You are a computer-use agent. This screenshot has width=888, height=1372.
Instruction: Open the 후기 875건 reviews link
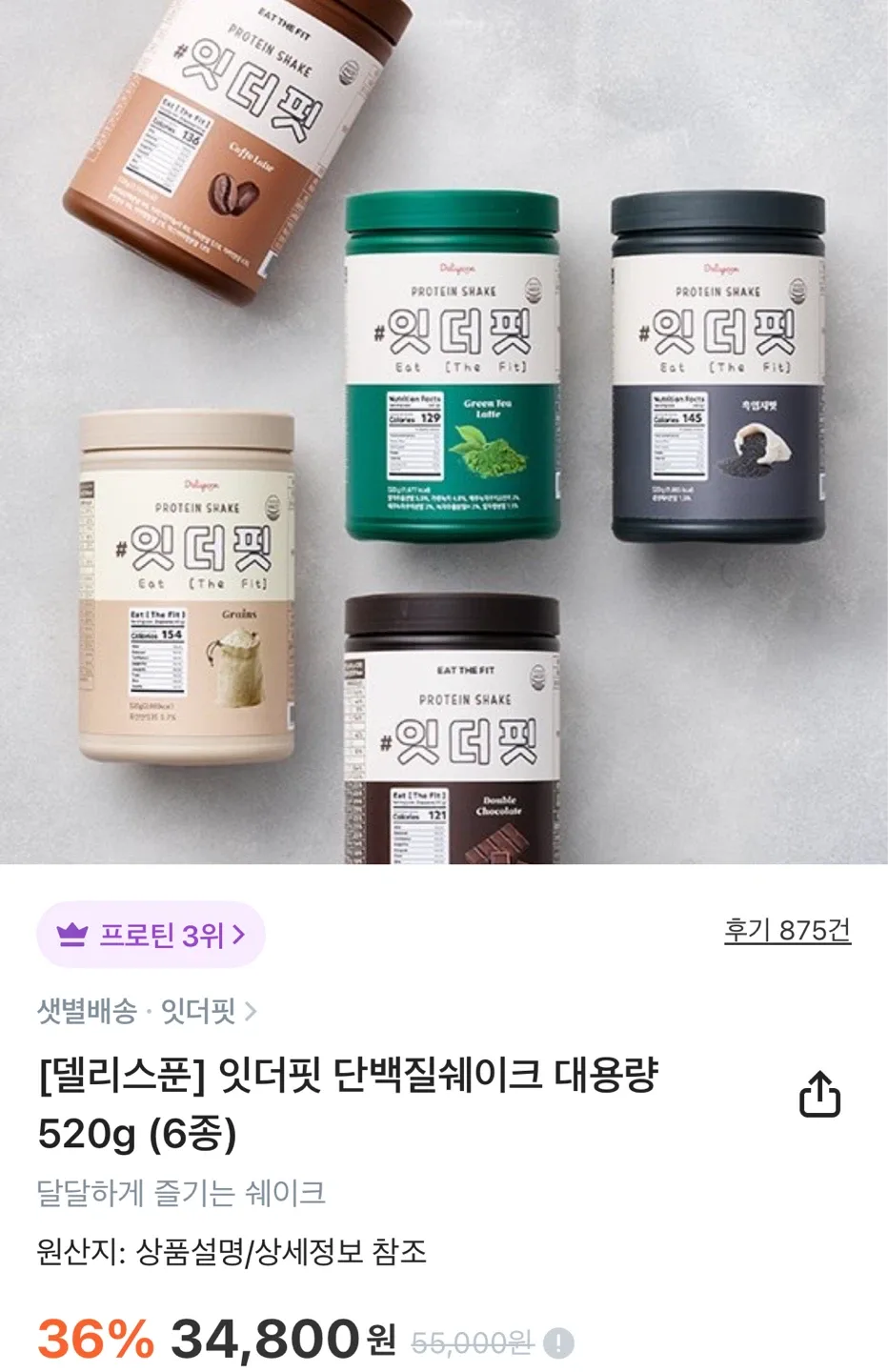pos(787,930)
